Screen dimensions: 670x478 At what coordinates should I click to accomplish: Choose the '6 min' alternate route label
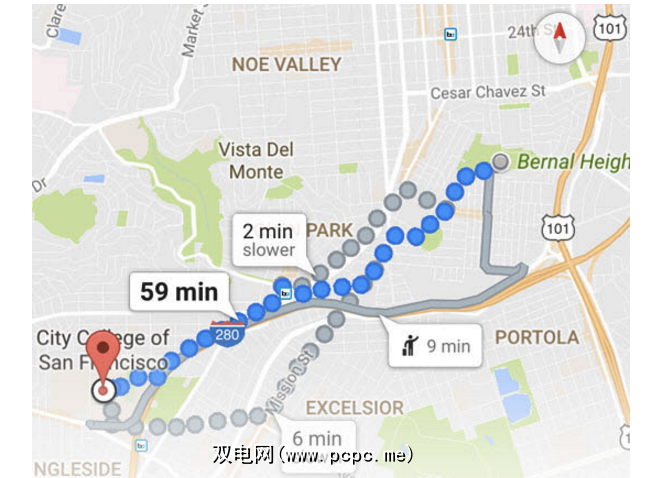[318, 438]
